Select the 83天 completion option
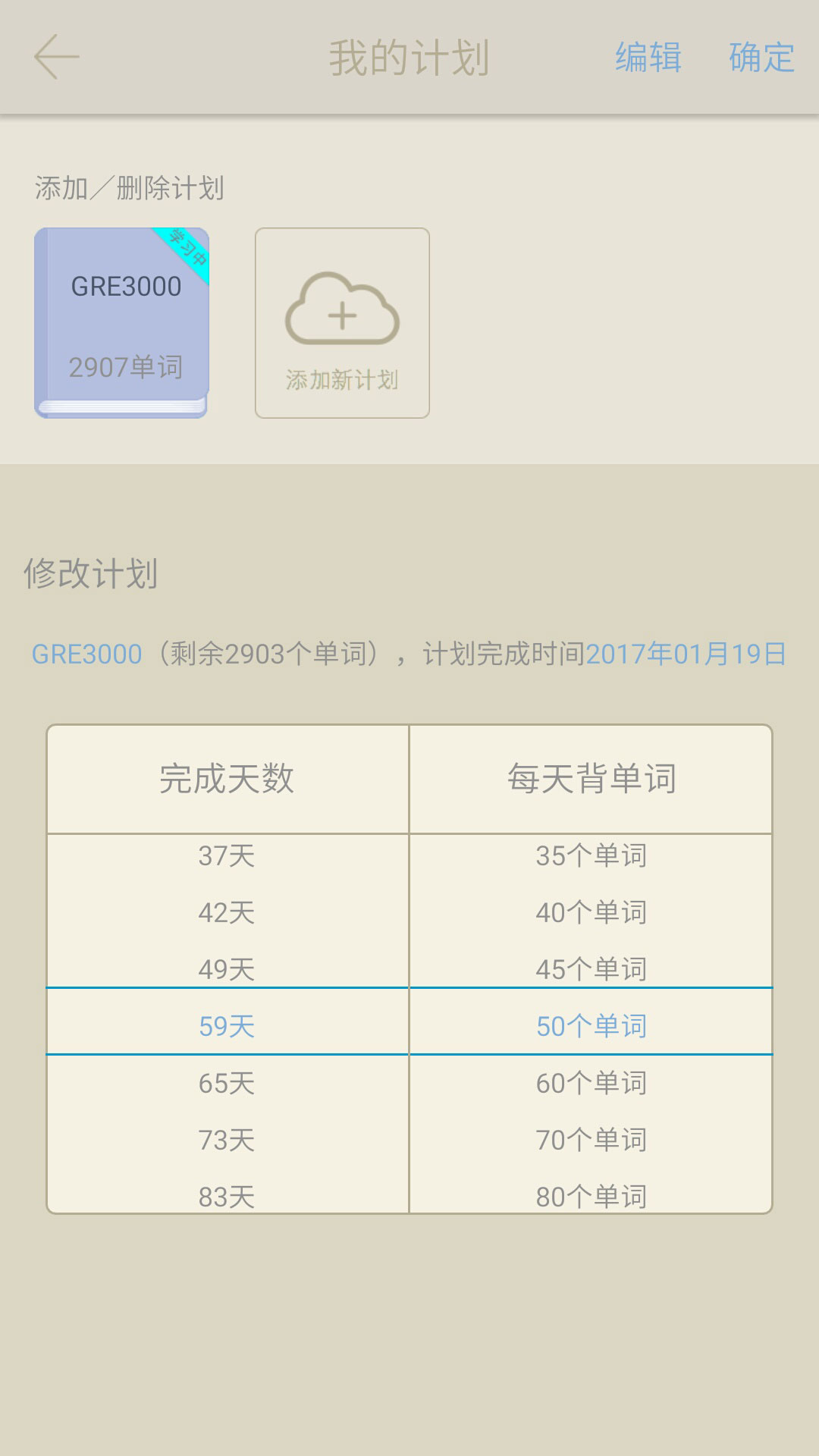This screenshot has height=1456, width=819. 227,1196
